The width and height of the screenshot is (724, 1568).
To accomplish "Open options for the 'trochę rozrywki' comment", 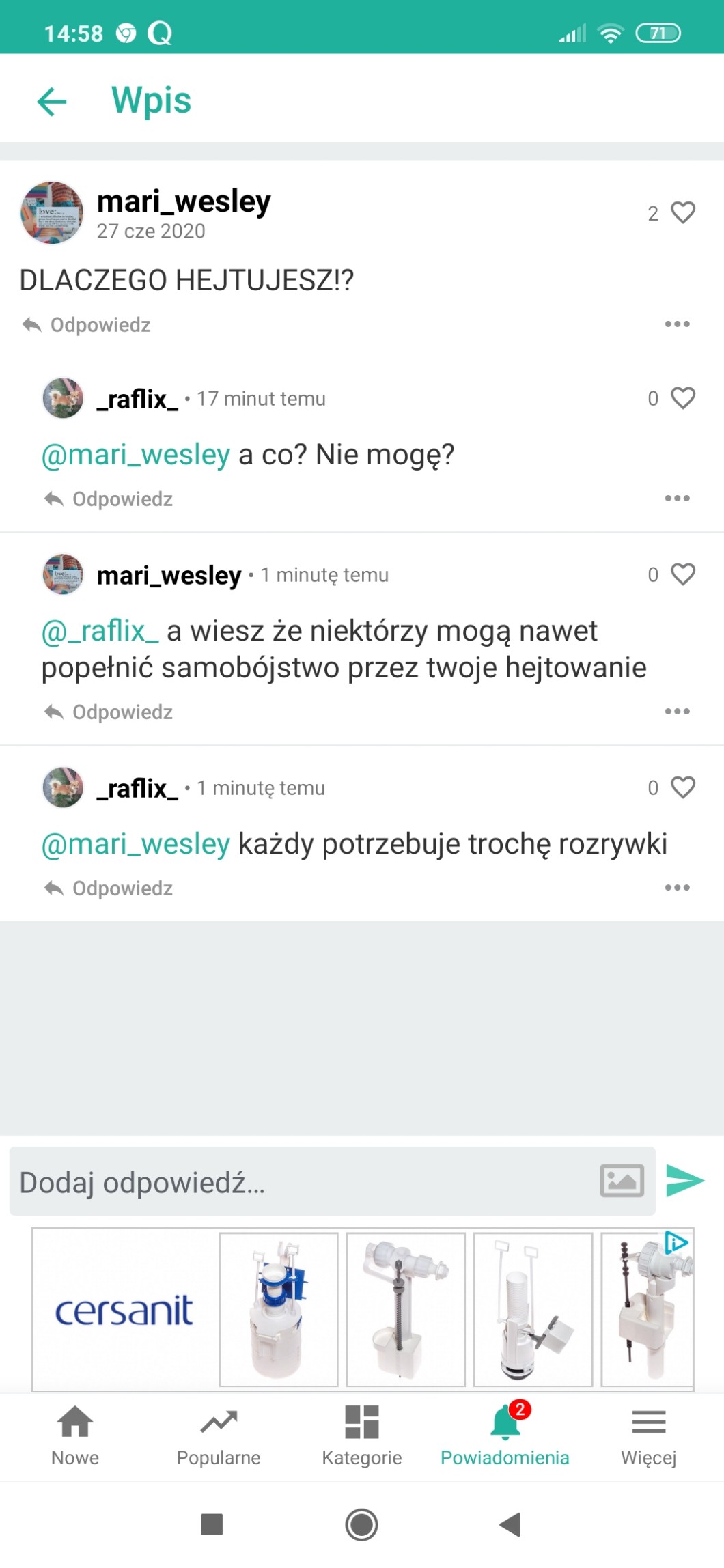I will (x=677, y=888).
